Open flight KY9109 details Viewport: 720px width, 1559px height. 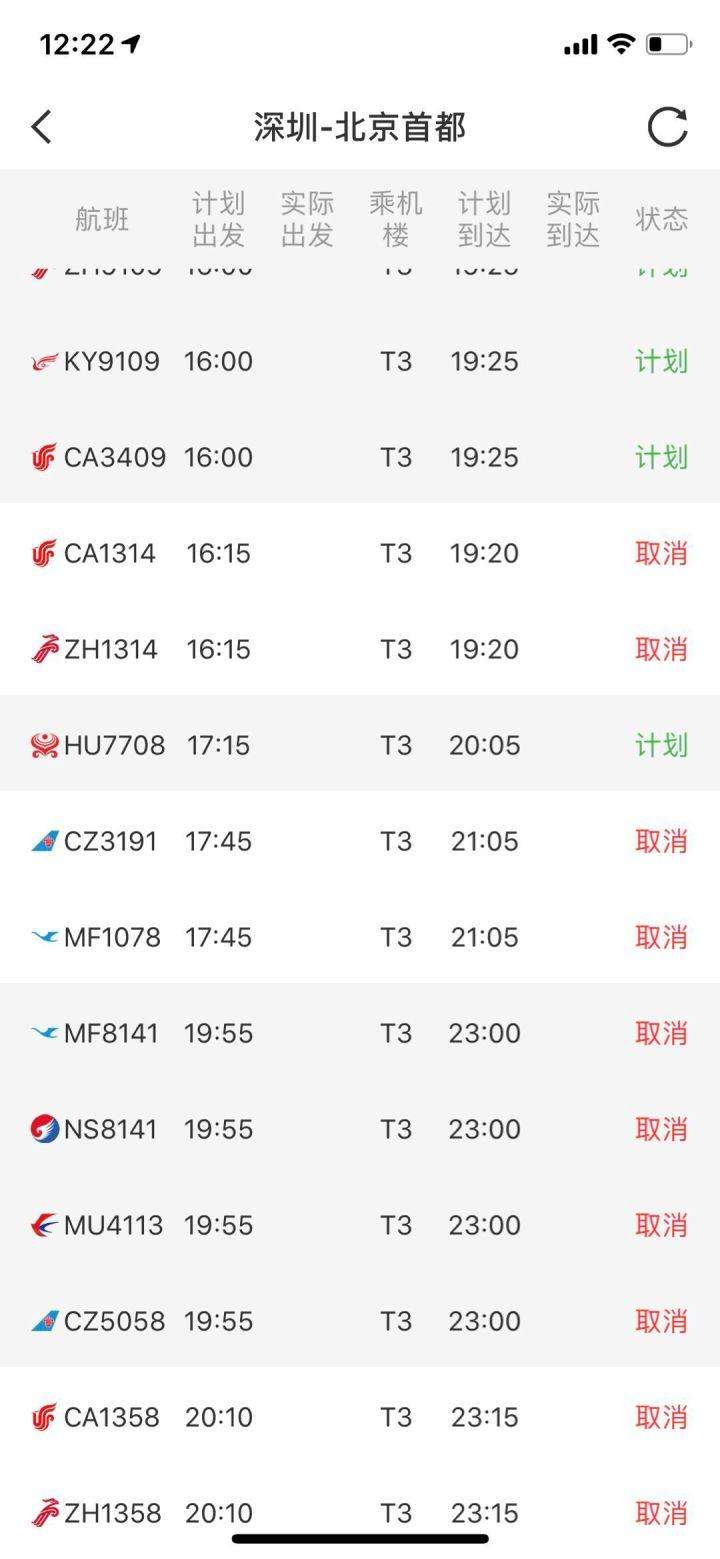click(x=360, y=361)
